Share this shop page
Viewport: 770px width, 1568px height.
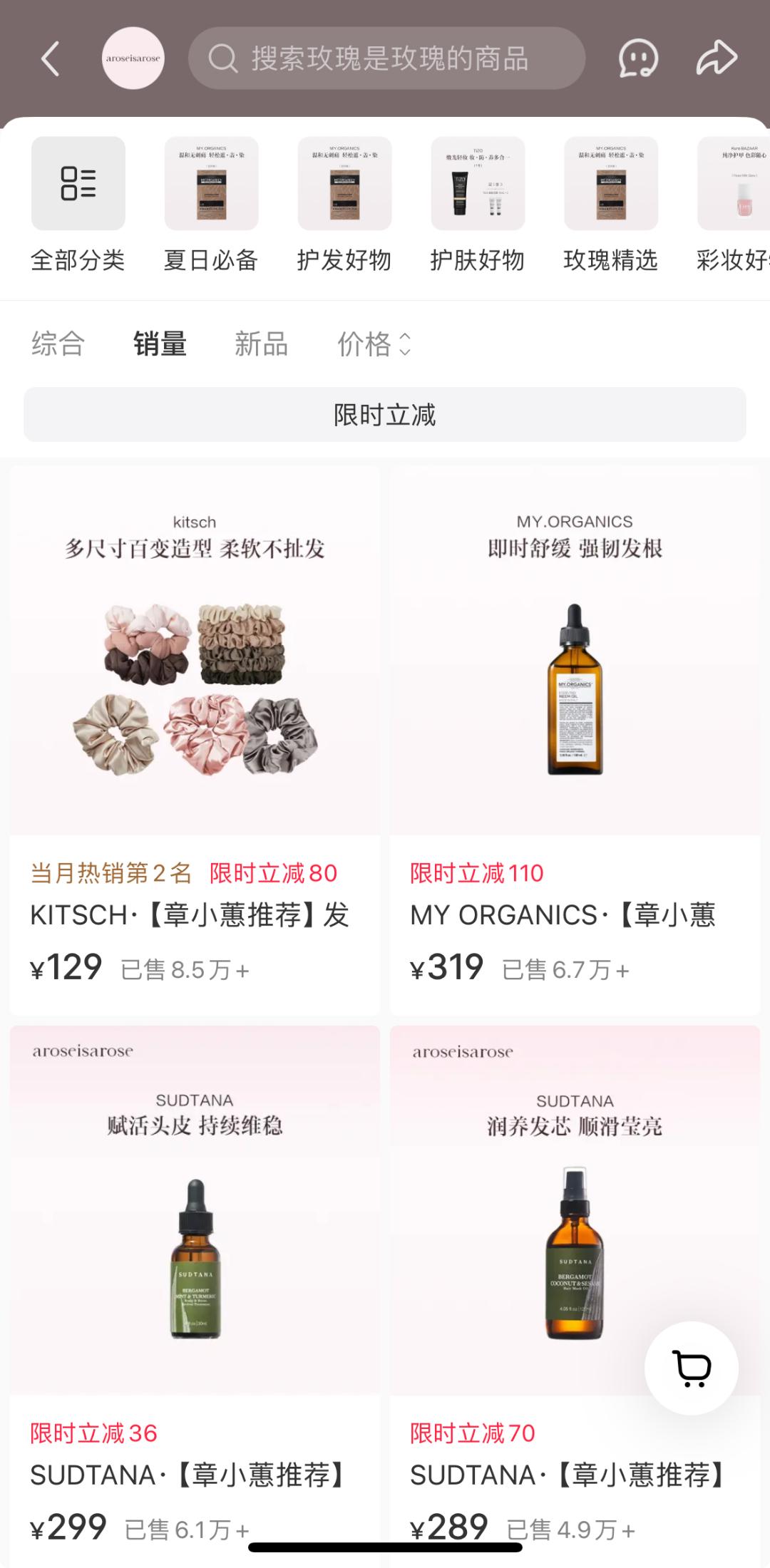click(716, 58)
